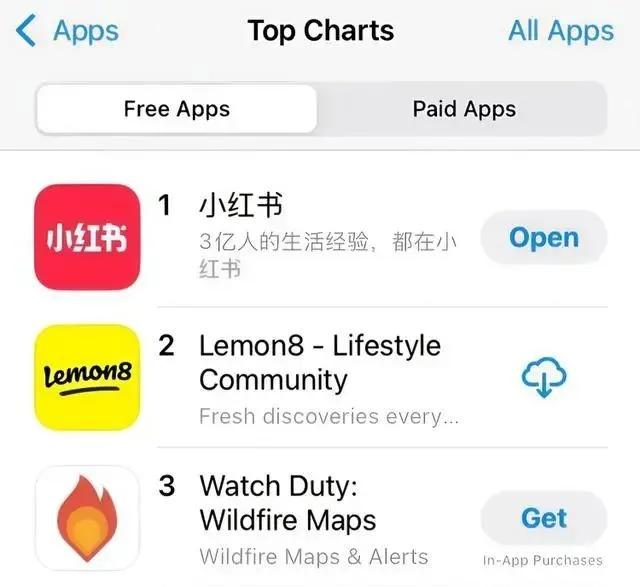
Task: Tap Open next to 小红书
Action: [543, 238]
